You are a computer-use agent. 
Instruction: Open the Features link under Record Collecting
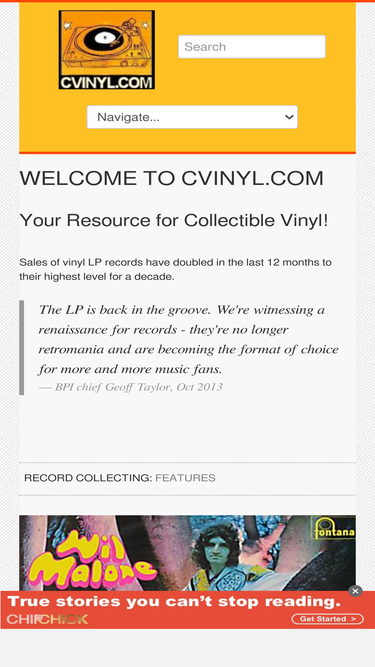(x=185, y=478)
